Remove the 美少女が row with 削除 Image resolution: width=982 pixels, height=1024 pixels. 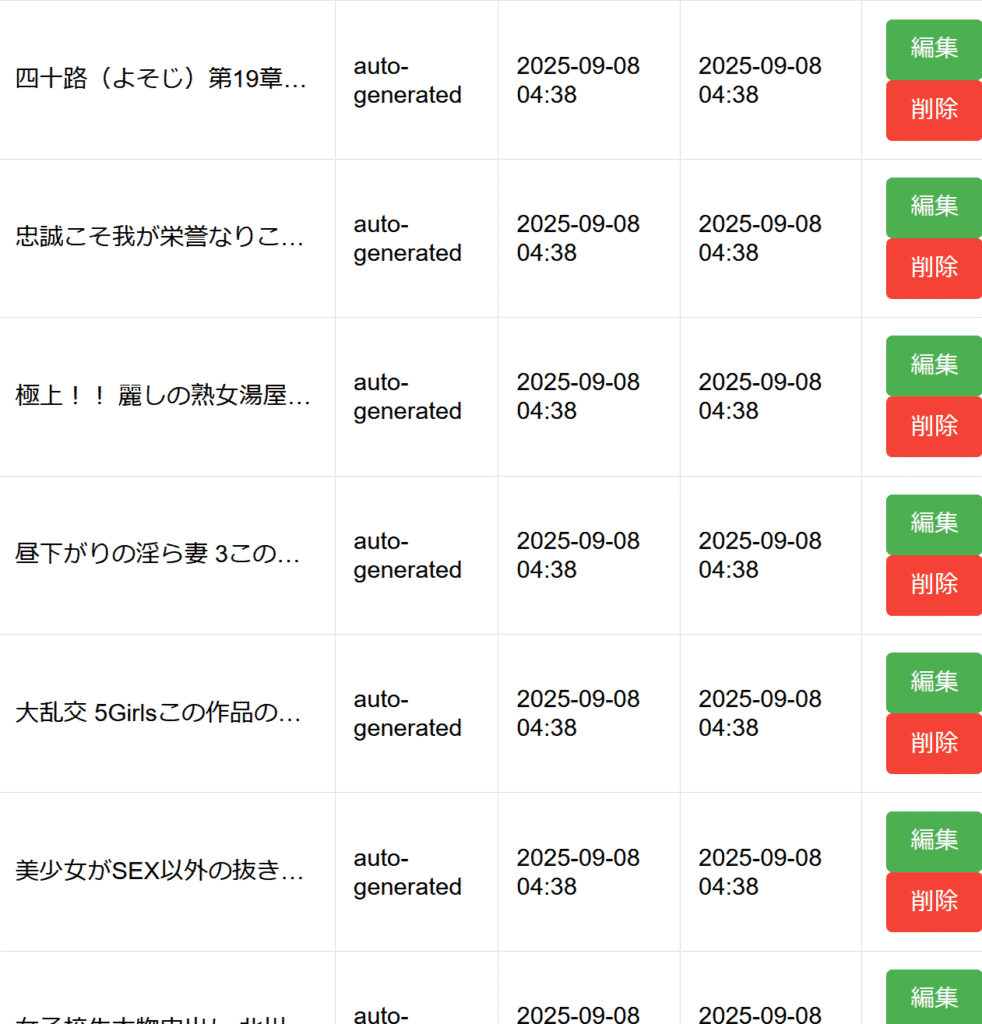pos(933,902)
